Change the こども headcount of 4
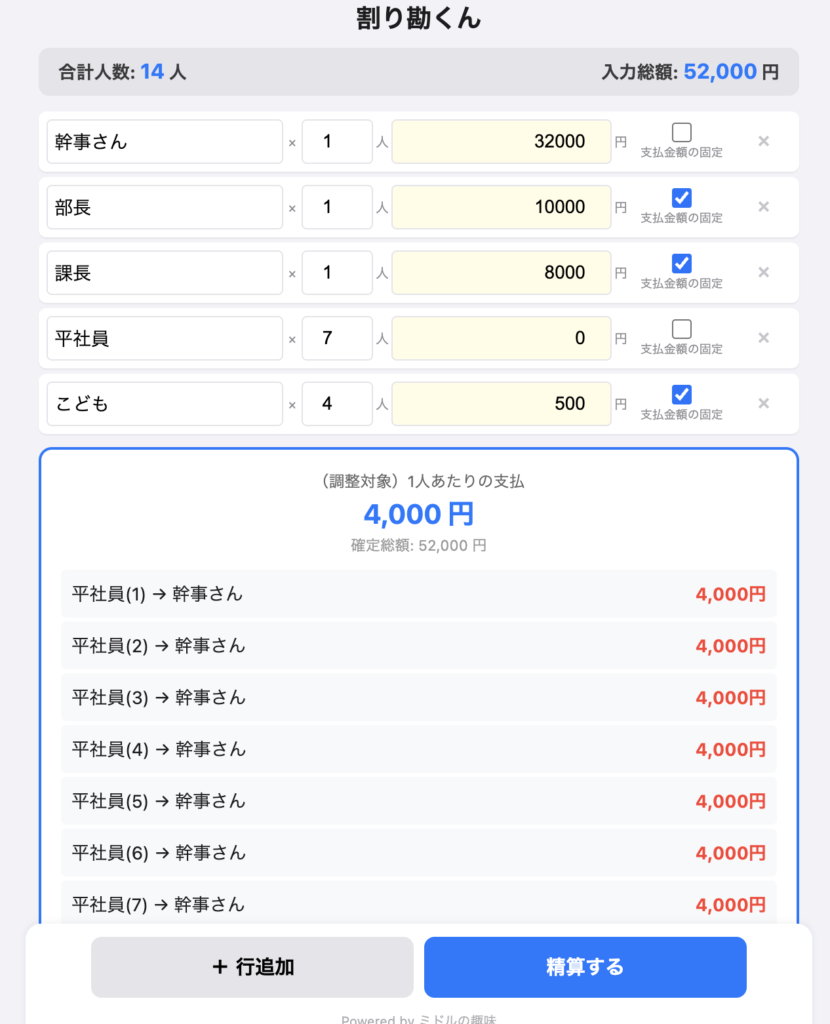The image size is (830, 1024). [337, 404]
